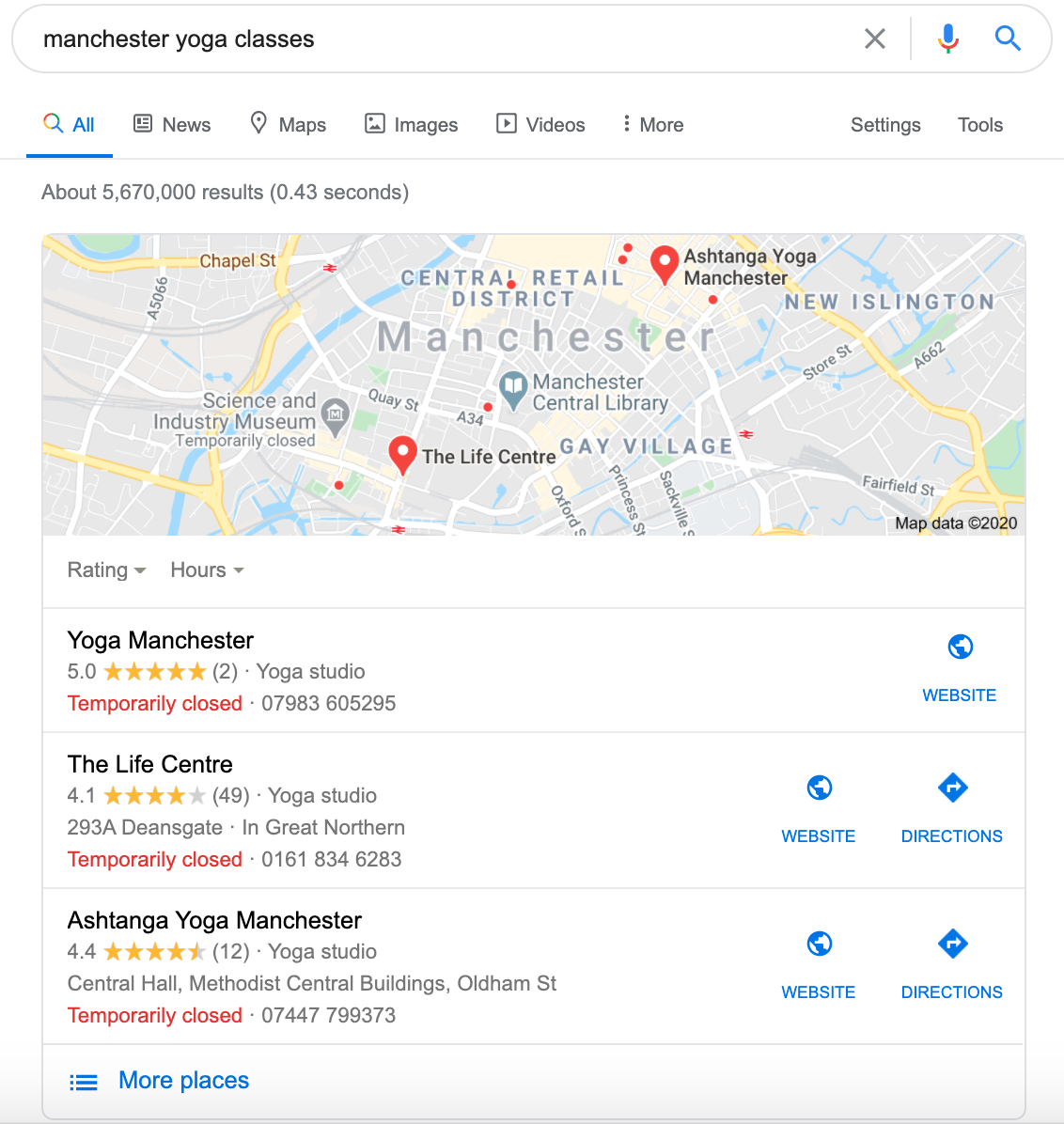Clear the search query text
This screenshot has width=1064, height=1124.
tap(874, 39)
